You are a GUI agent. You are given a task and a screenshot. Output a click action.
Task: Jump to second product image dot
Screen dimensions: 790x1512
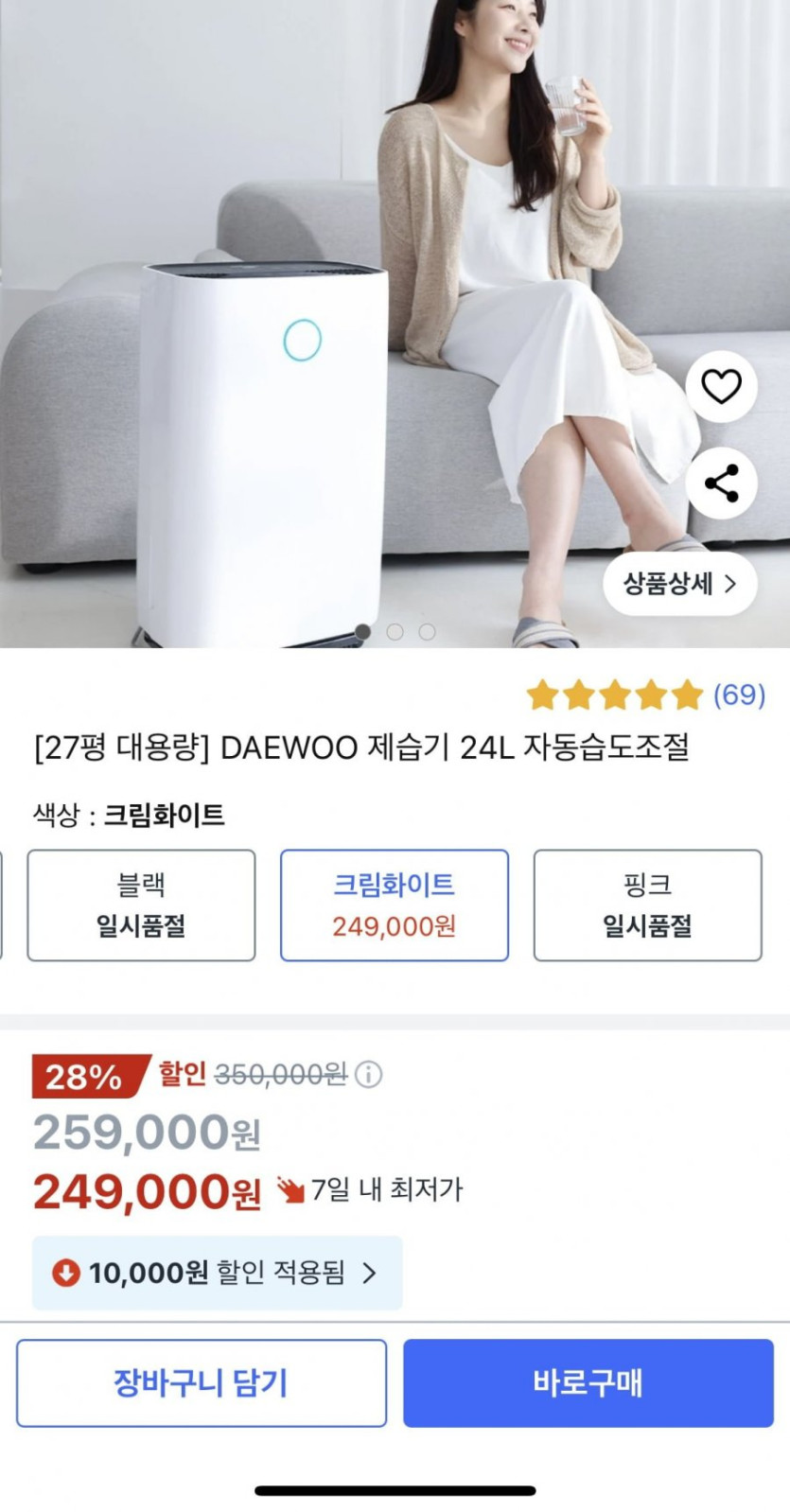coord(395,632)
